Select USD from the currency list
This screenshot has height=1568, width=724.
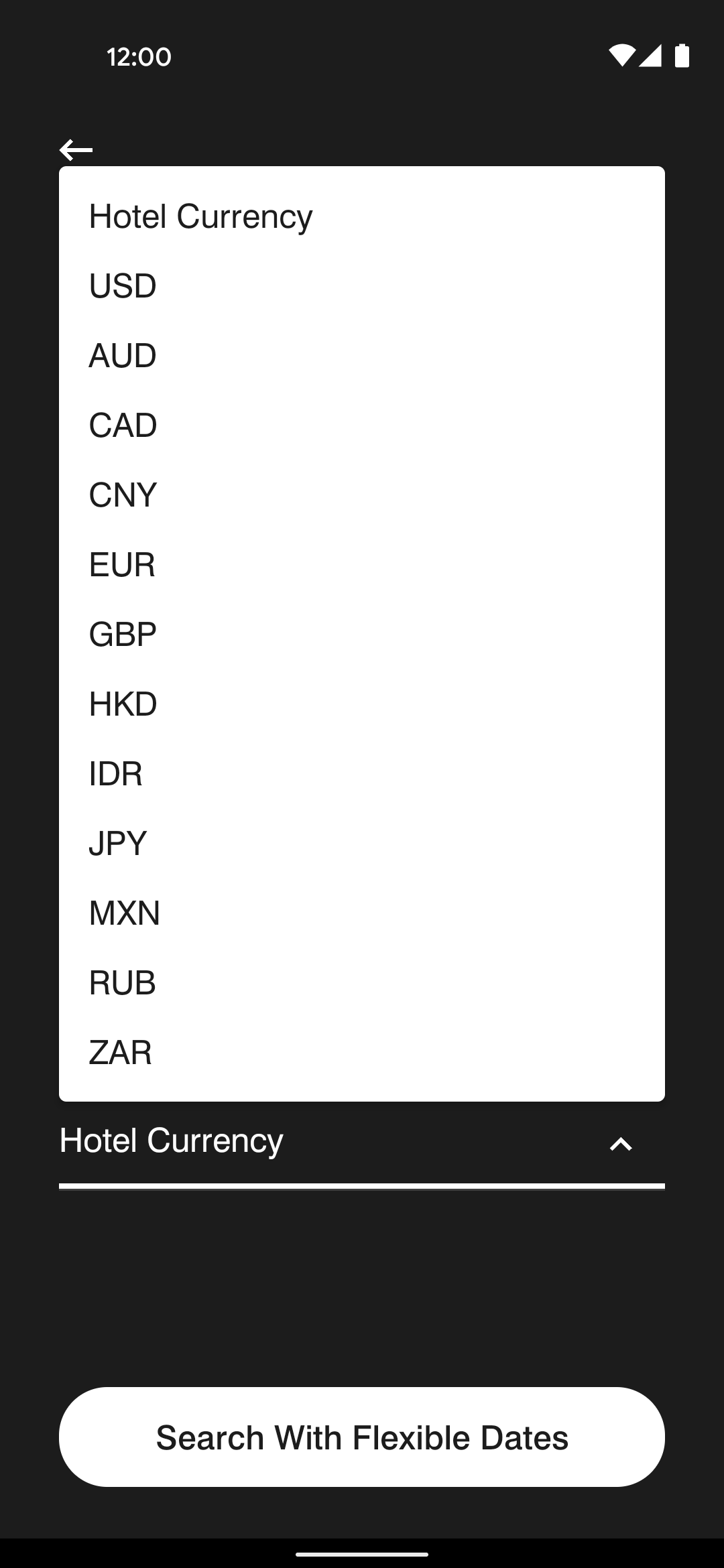point(362,286)
